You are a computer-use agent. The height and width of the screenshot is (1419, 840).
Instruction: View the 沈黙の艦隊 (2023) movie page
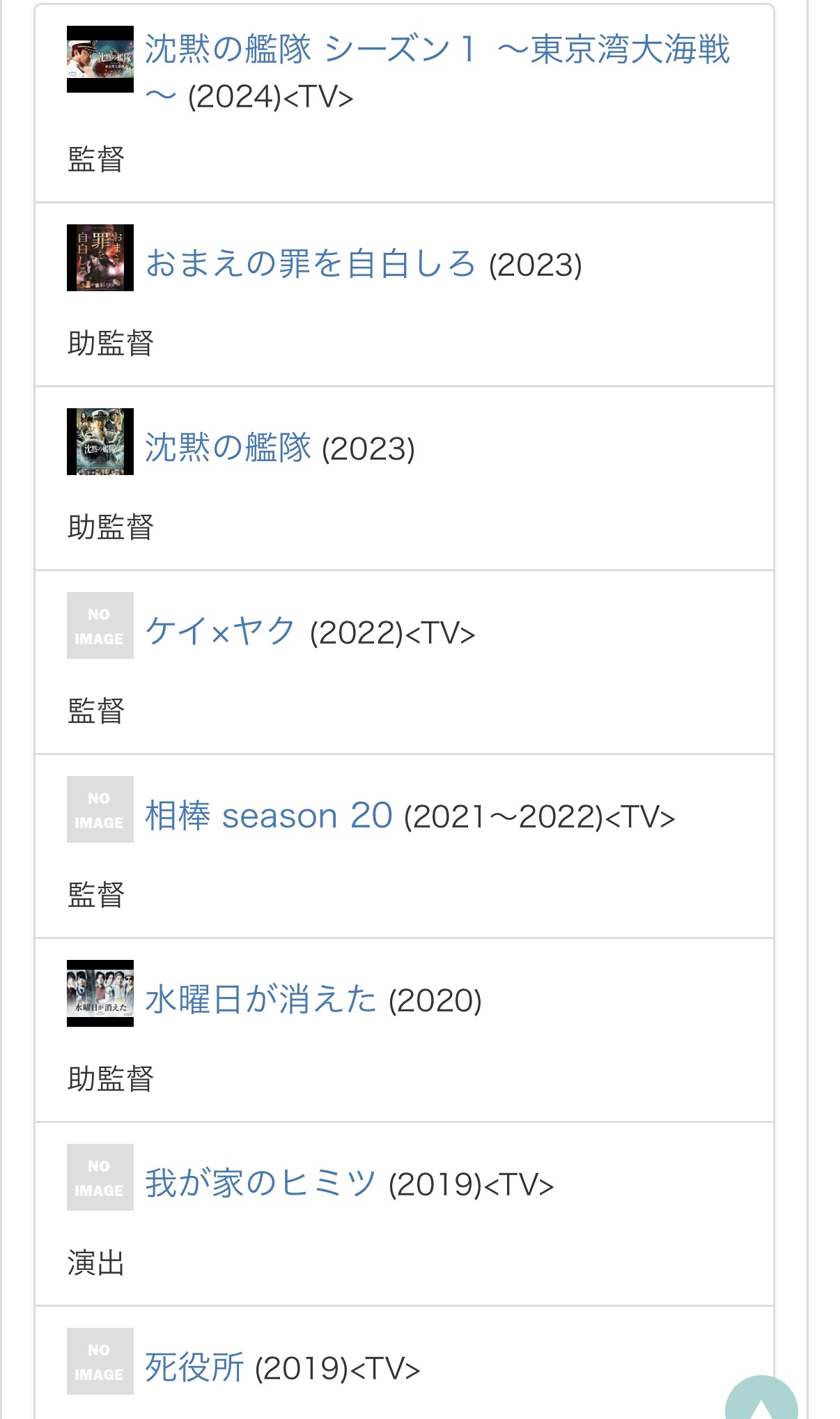228,448
